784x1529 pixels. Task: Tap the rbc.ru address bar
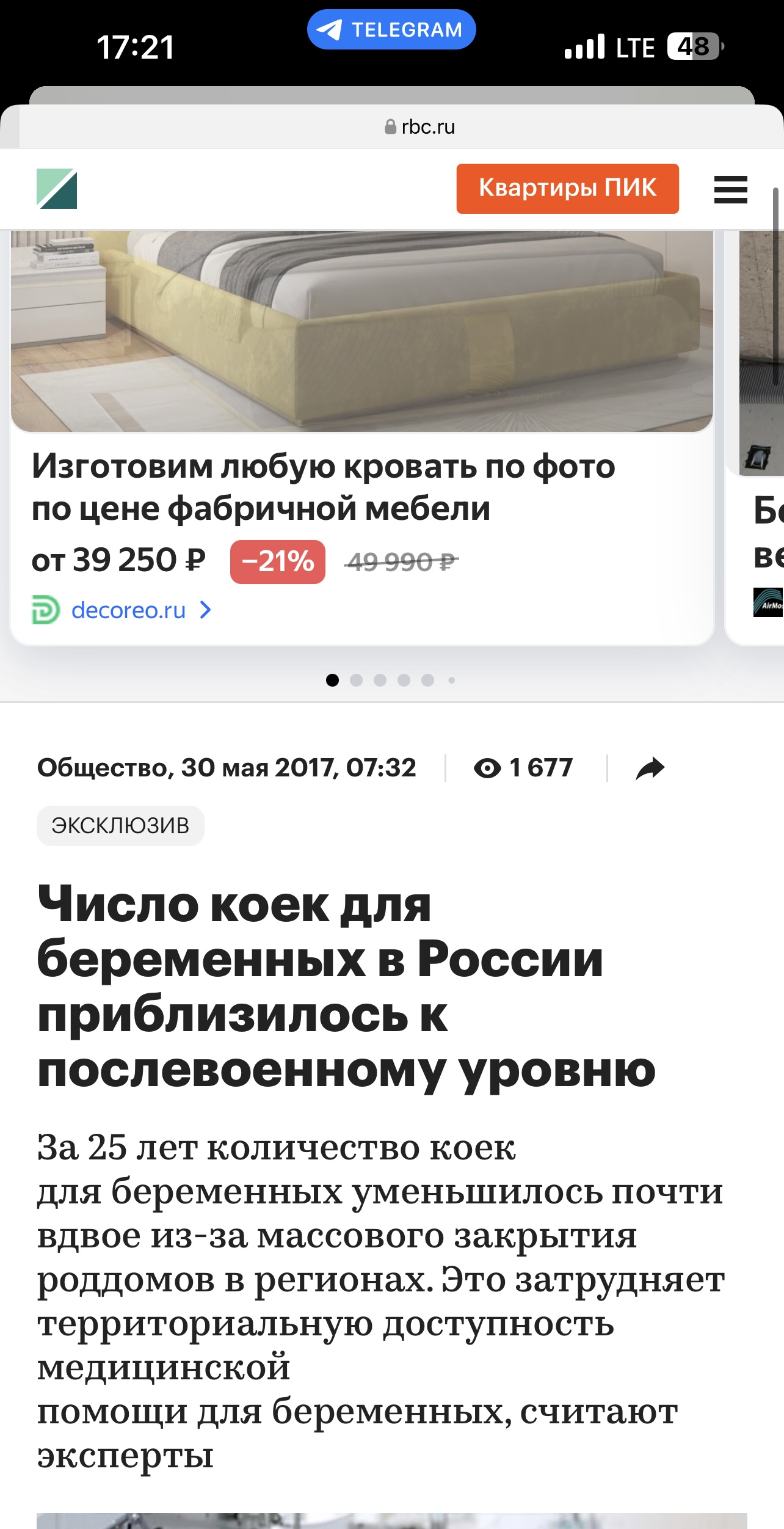click(x=420, y=126)
